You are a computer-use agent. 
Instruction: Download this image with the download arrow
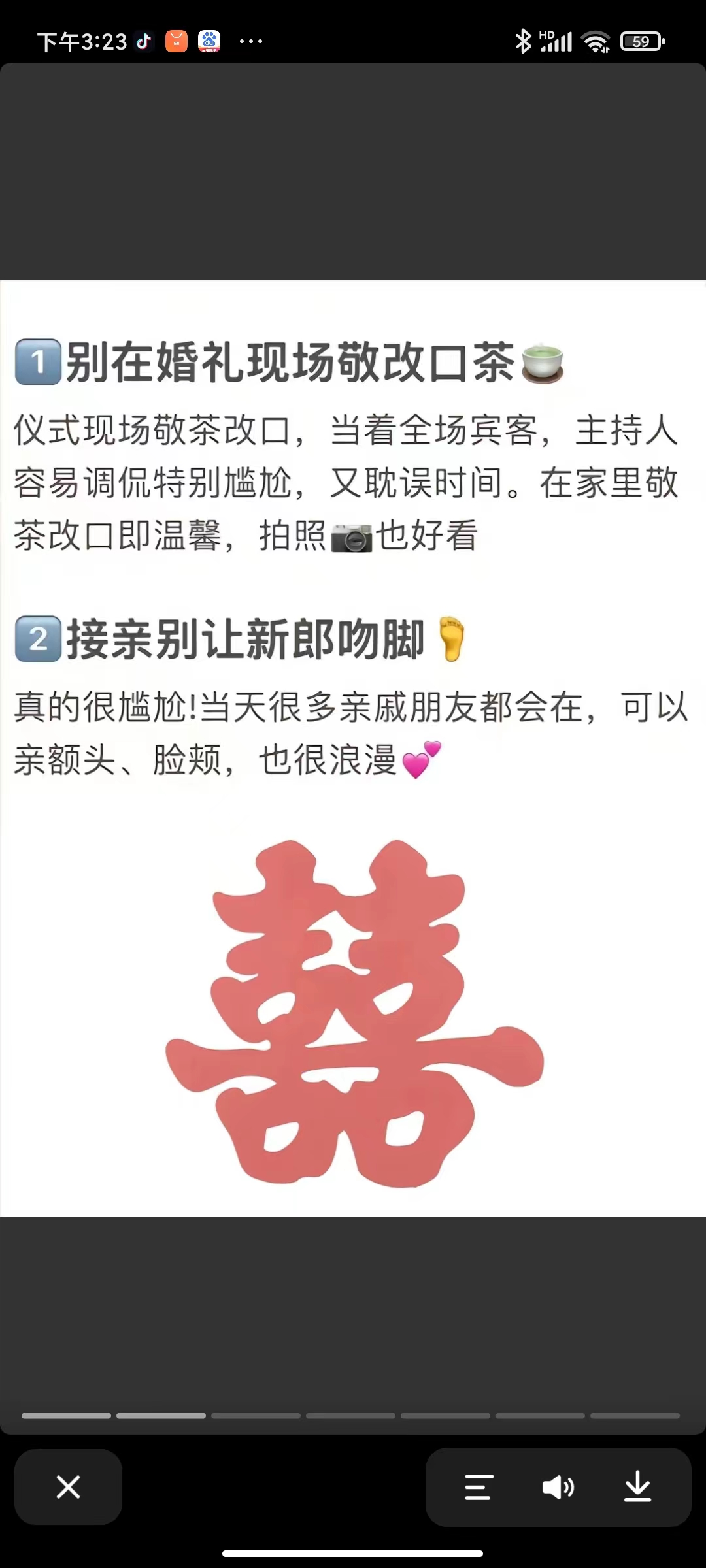[637, 1487]
